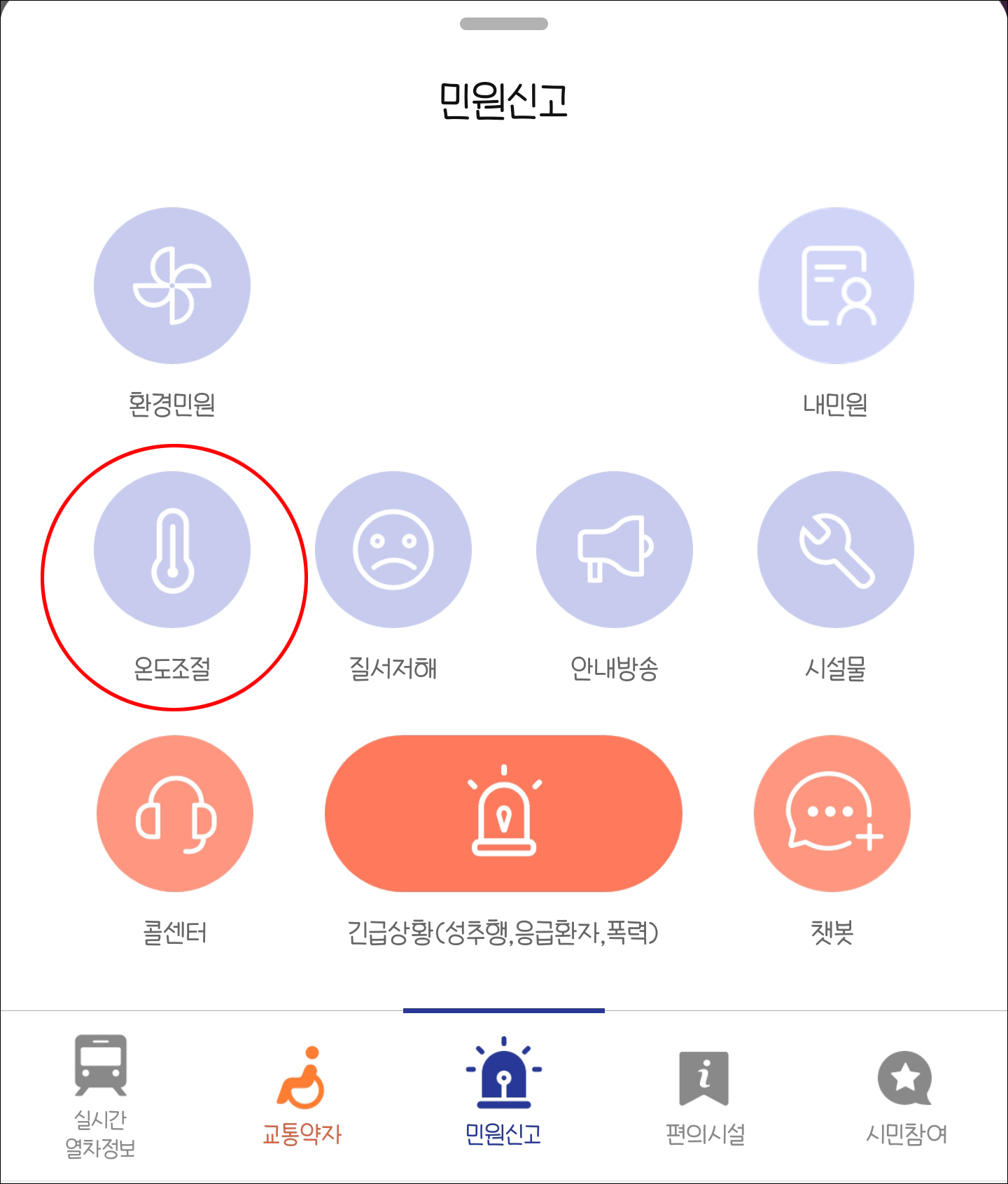Open the 환경민원 fan icon
The width and height of the screenshot is (1008, 1184).
coord(171,285)
